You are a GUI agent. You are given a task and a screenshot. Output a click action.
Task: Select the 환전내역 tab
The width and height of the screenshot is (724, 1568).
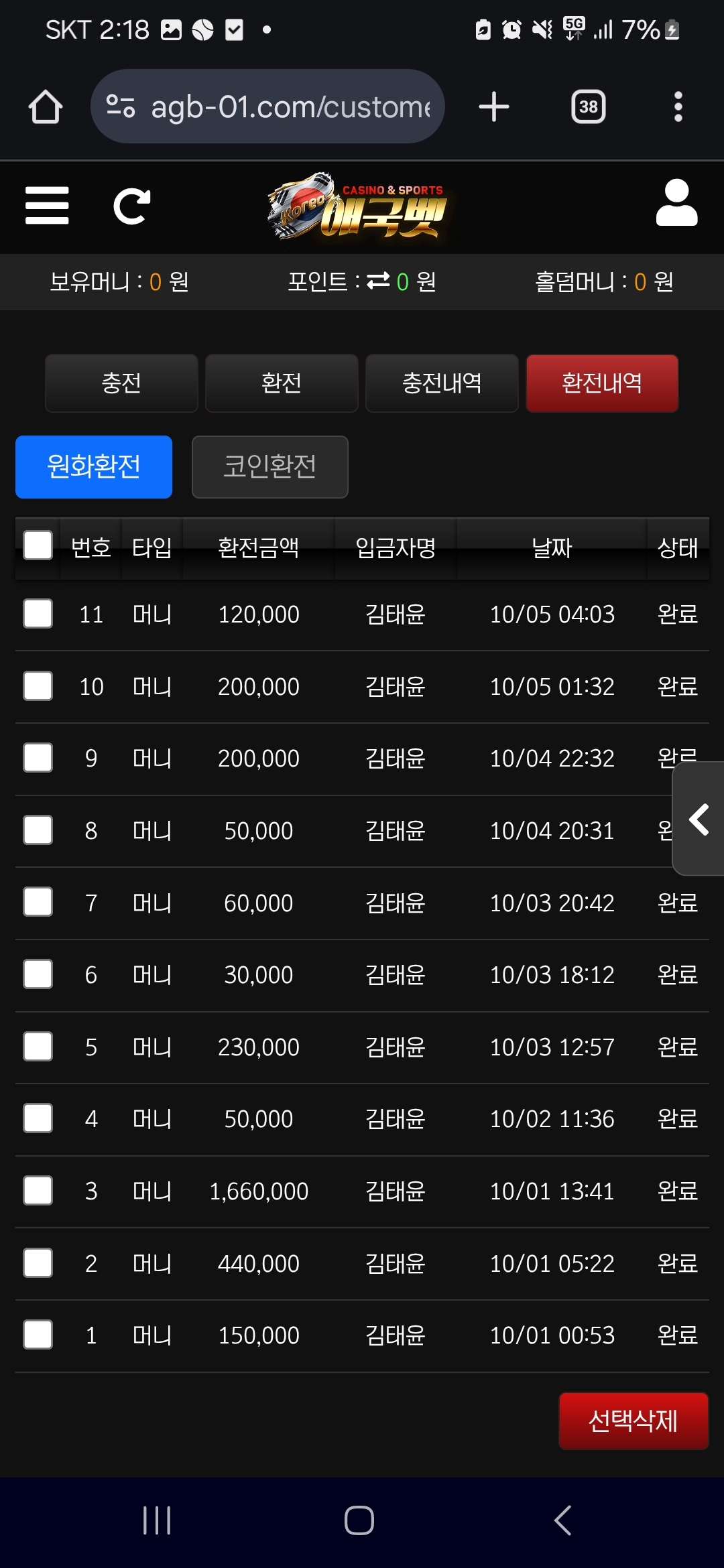pyautogui.click(x=602, y=383)
